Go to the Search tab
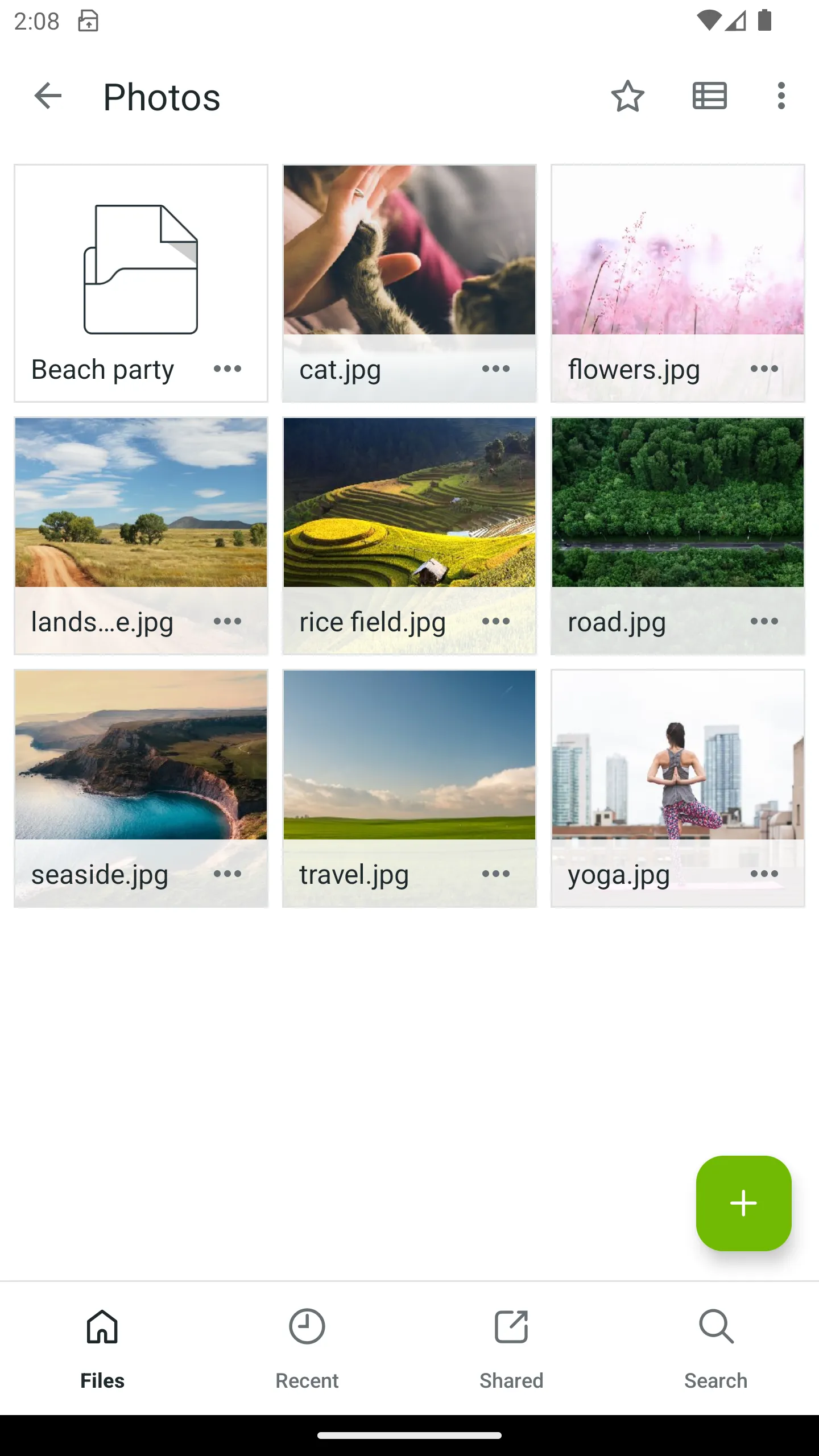The height and width of the screenshot is (1456, 819). pos(716,1348)
